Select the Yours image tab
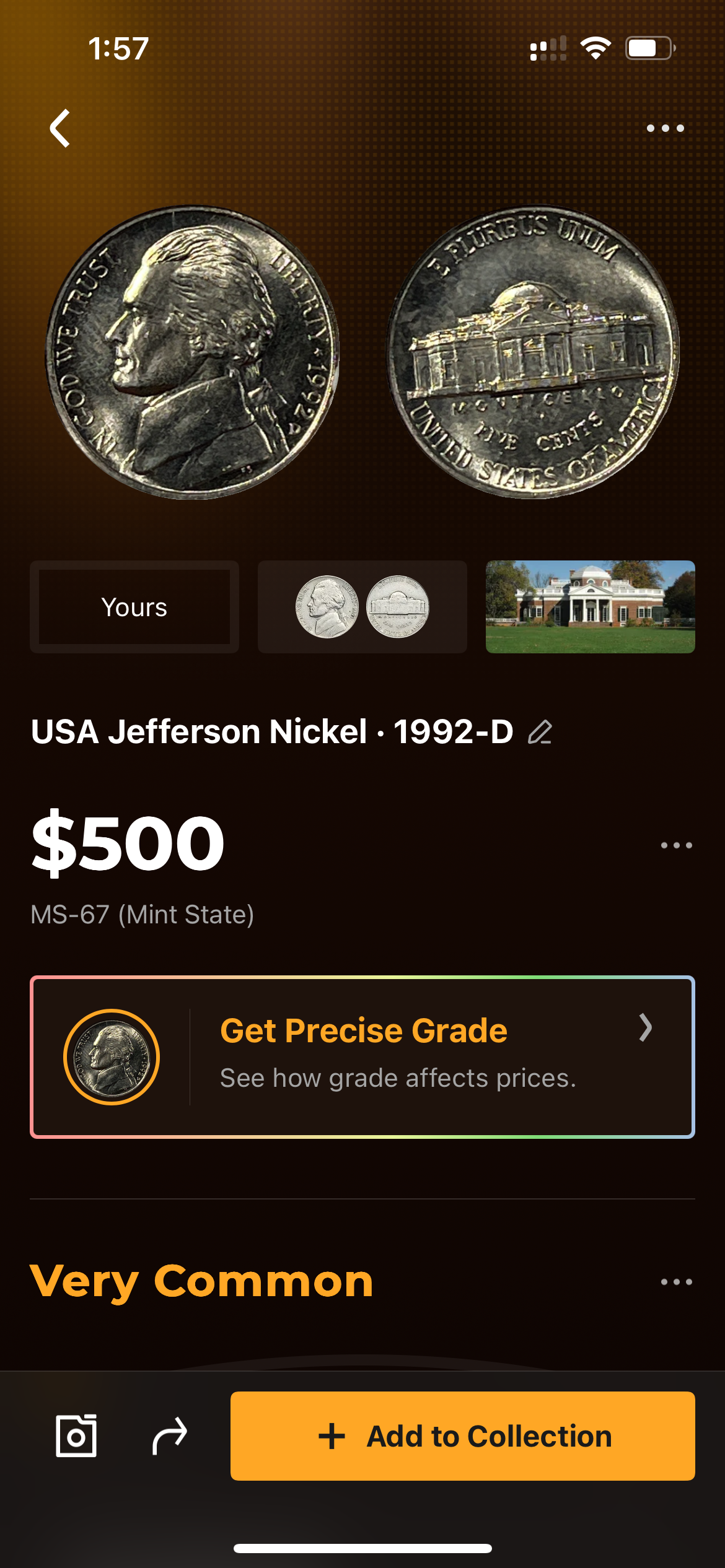The image size is (725, 1568). (134, 607)
